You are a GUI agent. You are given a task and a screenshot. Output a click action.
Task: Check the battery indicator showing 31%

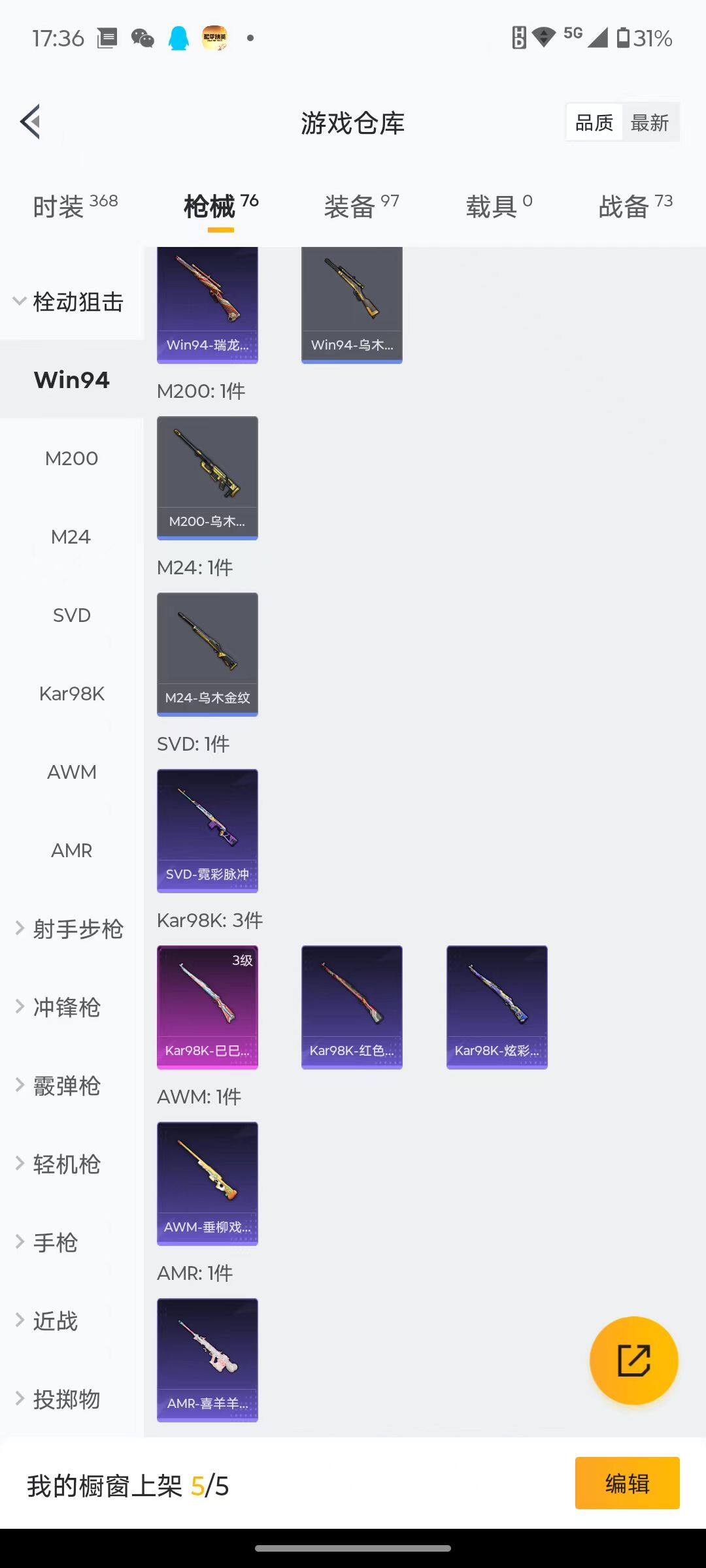(x=637, y=38)
